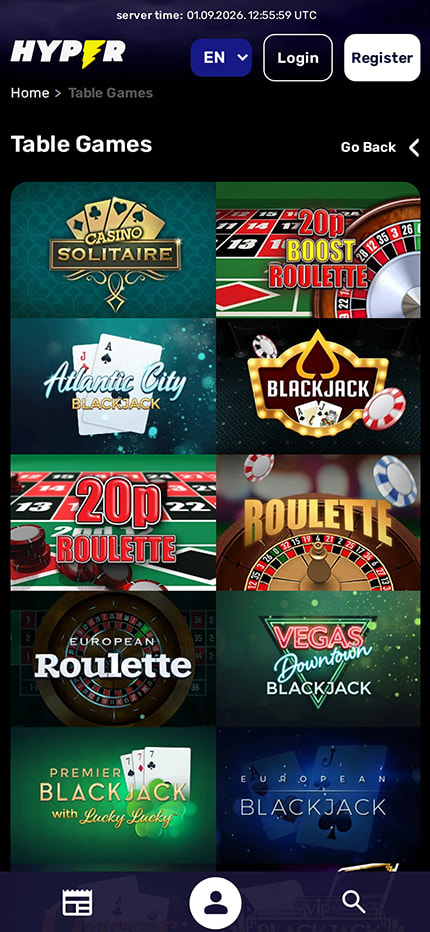The width and height of the screenshot is (430, 932).
Task: Open the 20p Roulette tile
Action: 113,522
